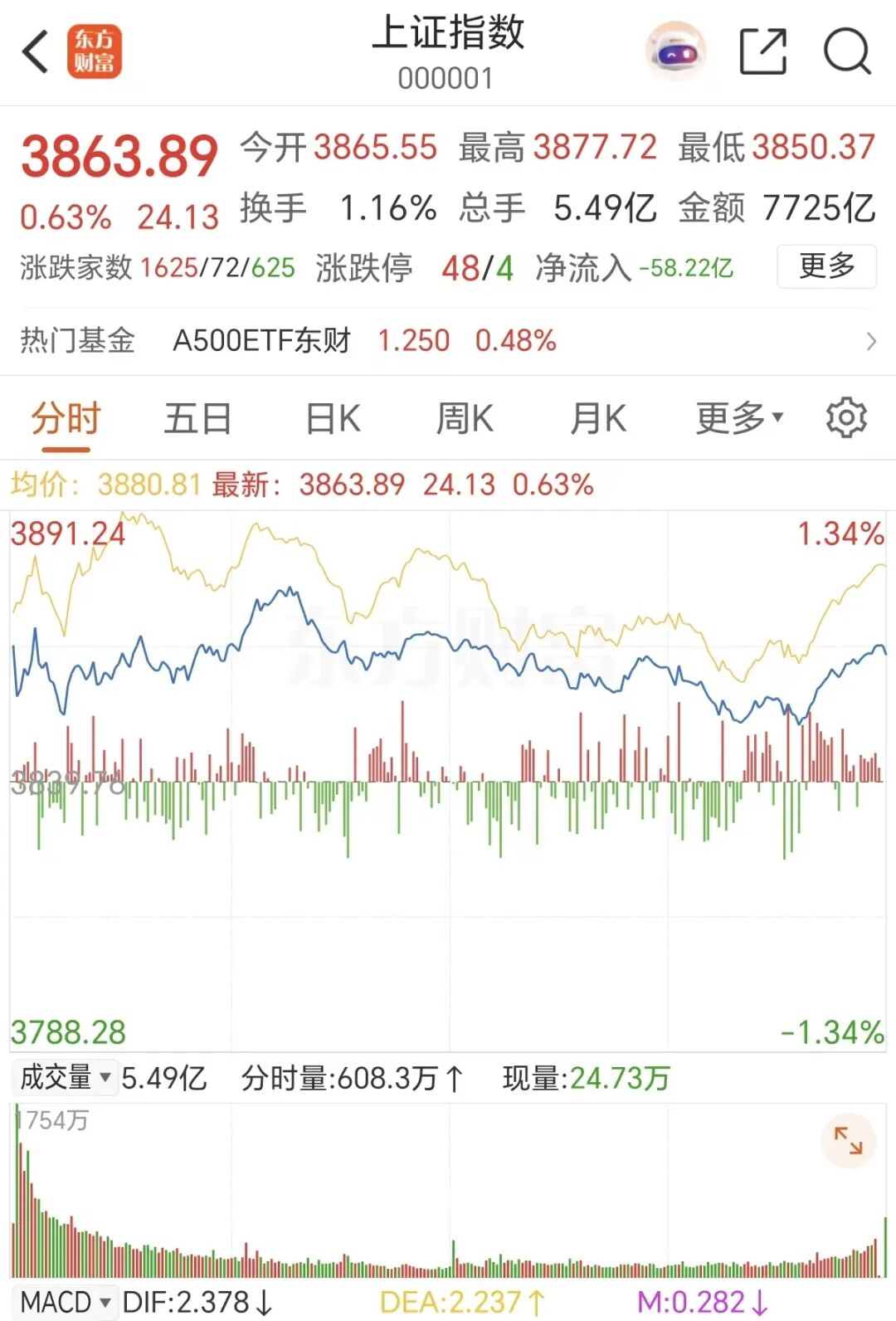Tap the 更多 button beside 净流入
Image resolution: width=896 pixels, height=1321 pixels.
826,266
